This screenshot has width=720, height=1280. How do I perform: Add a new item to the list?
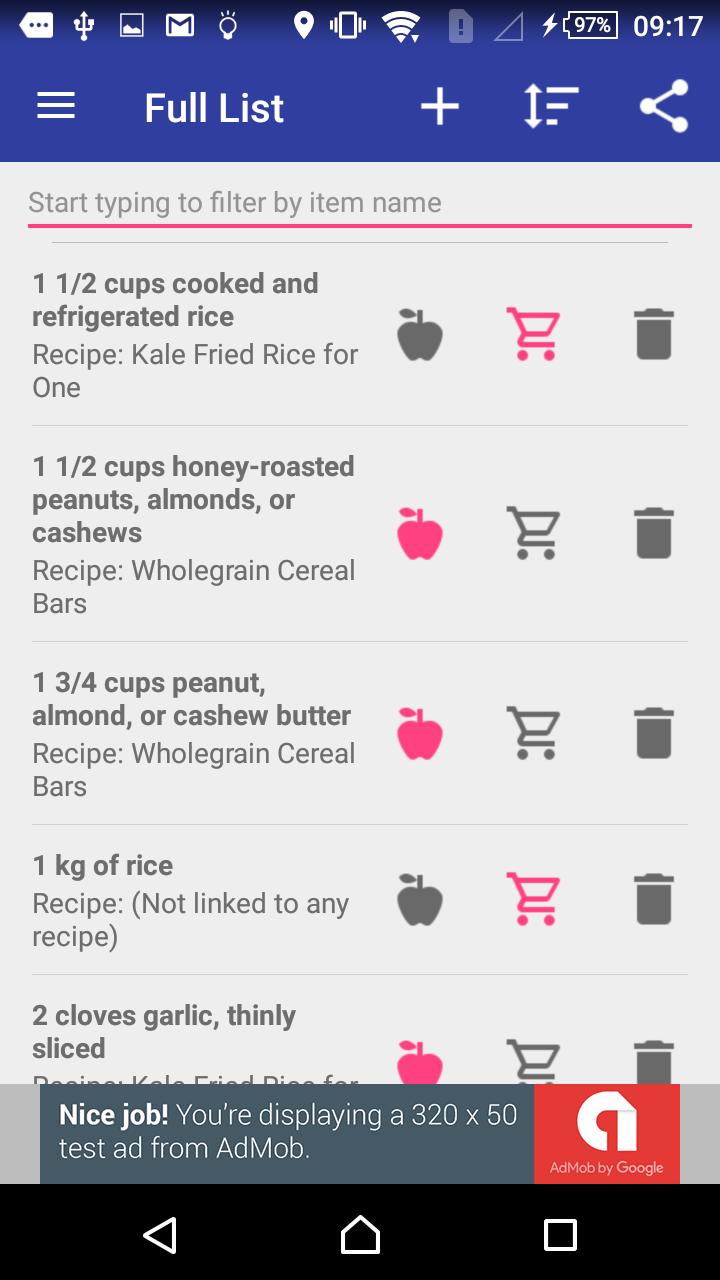coord(439,107)
